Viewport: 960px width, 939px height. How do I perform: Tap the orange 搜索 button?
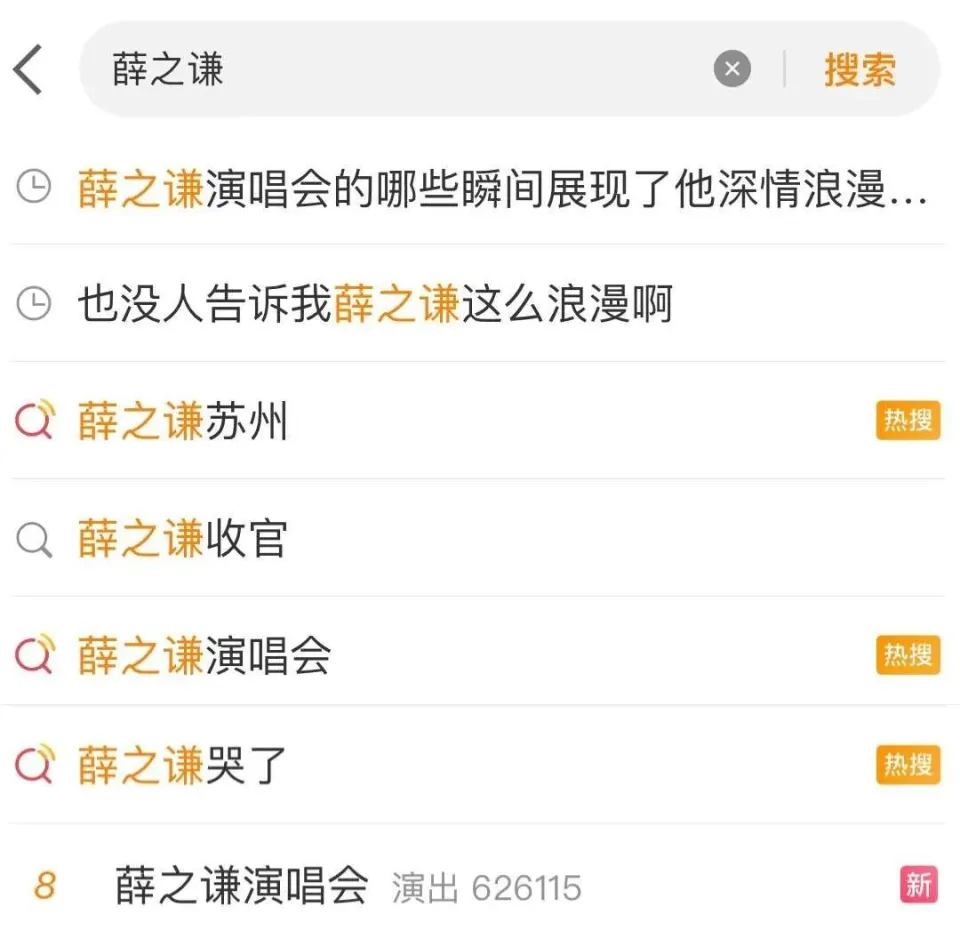(x=860, y=70)
